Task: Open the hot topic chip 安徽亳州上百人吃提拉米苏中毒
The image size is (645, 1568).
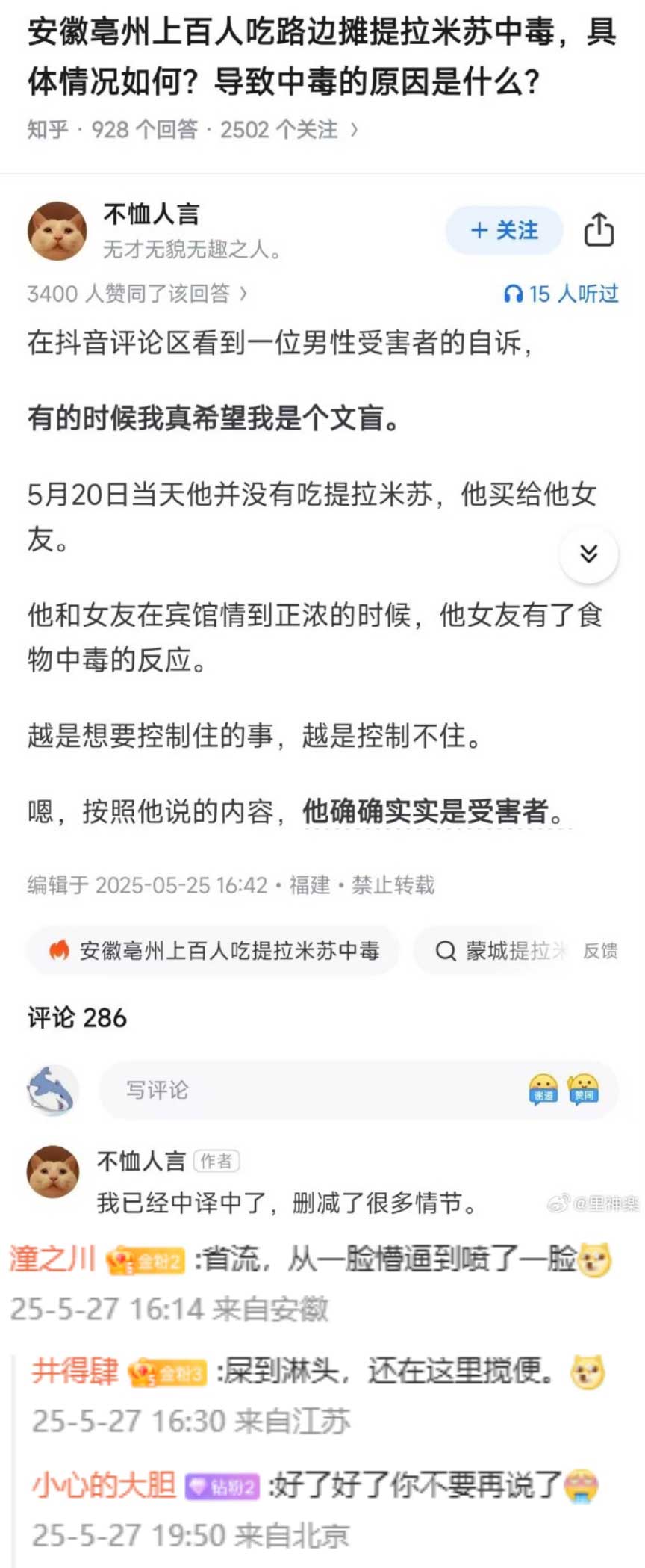Action: pyautogui.click(x=214, y=951)
